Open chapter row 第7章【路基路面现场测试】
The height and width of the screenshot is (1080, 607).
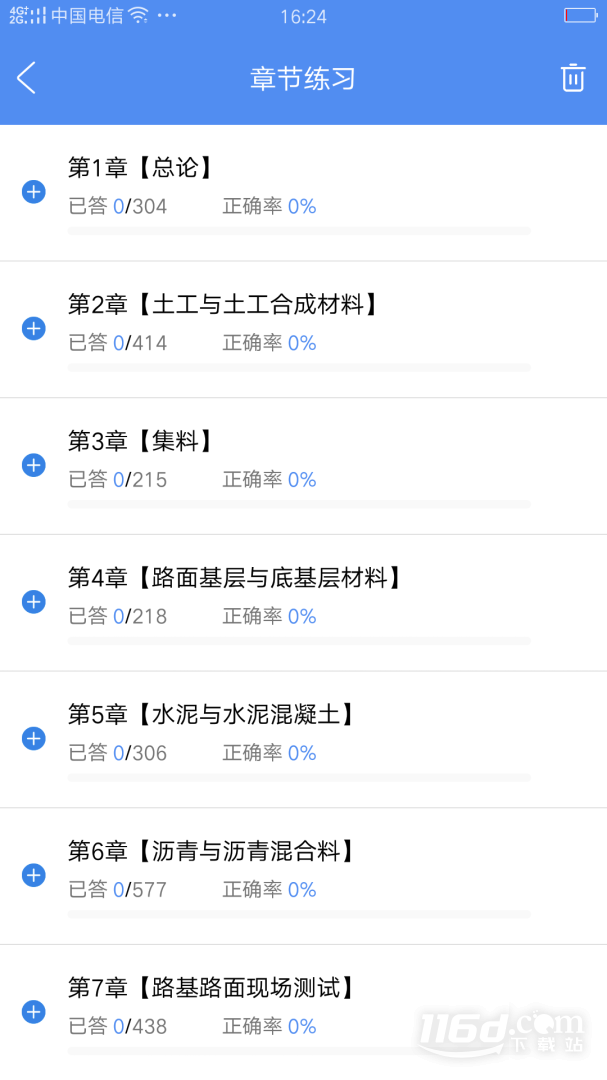[x=303, y=1012]
